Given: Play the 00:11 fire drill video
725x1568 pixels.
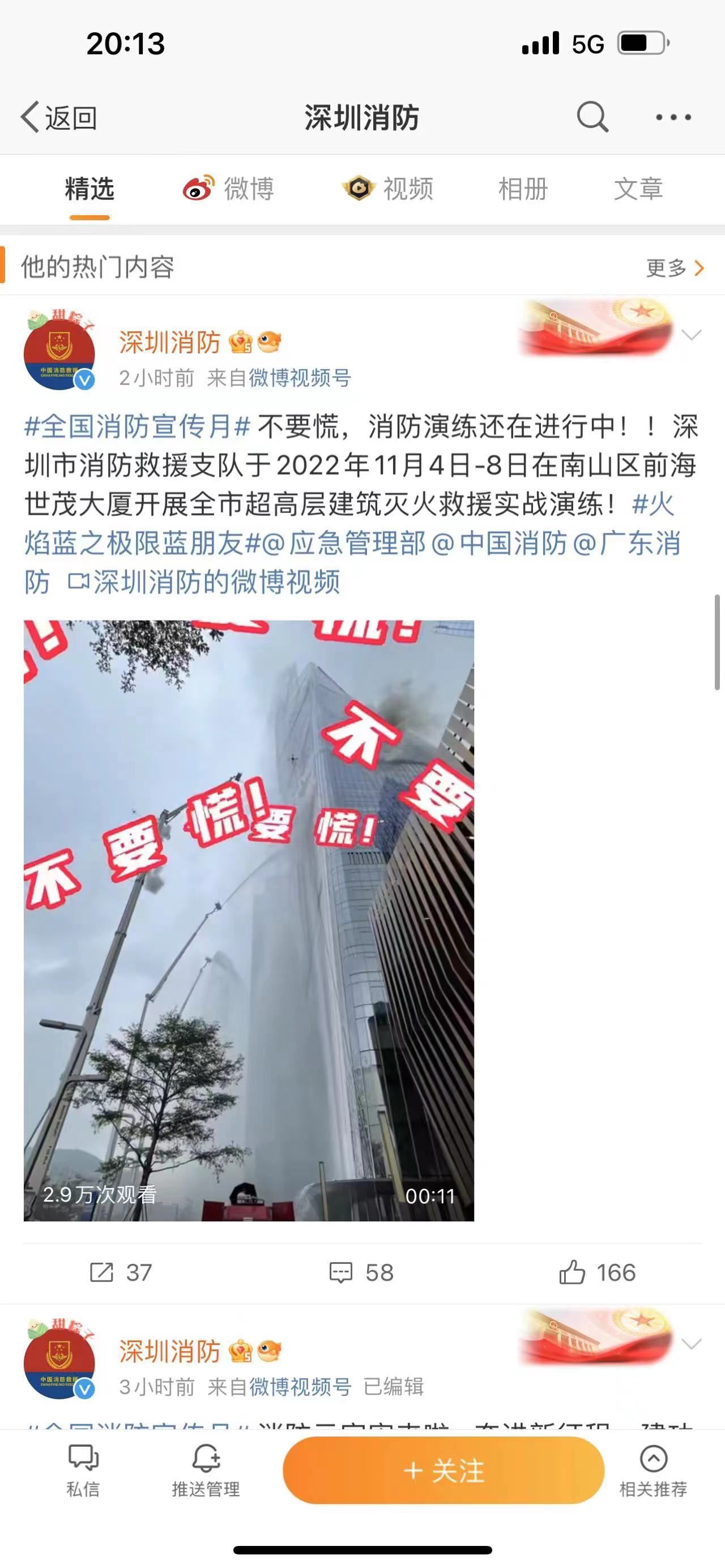Looking at the screenshot, I should coord(248,920).
